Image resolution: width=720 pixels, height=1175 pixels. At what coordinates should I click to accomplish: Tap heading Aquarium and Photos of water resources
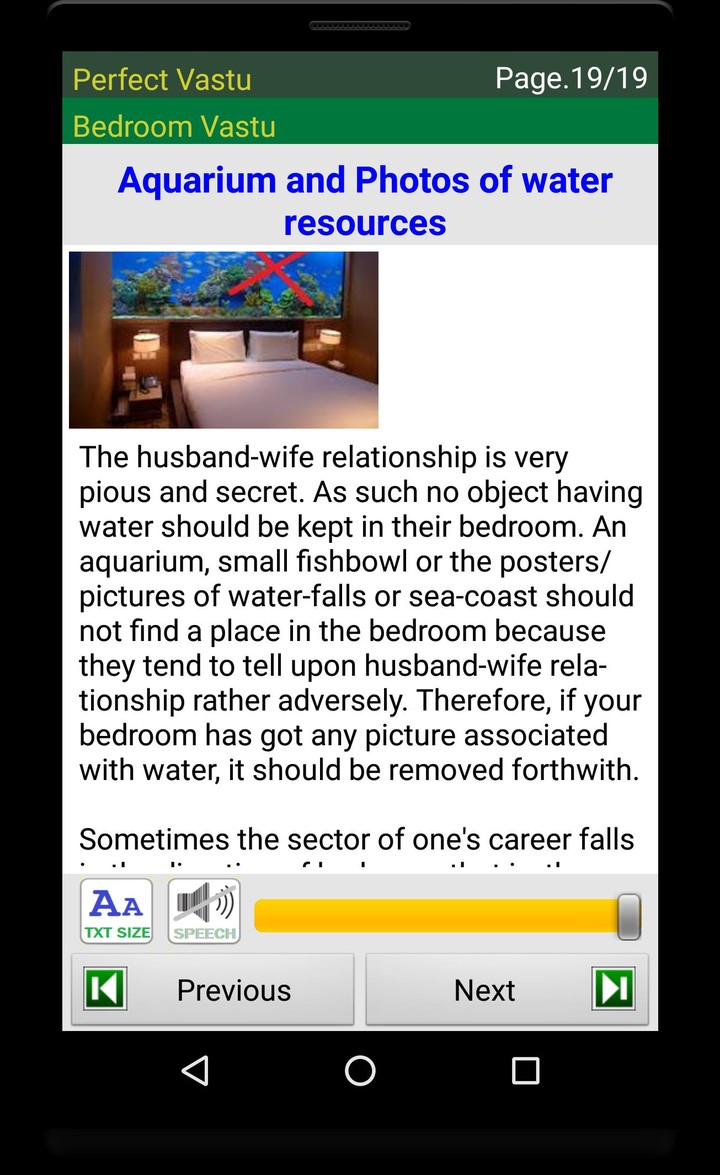(365, 200)
